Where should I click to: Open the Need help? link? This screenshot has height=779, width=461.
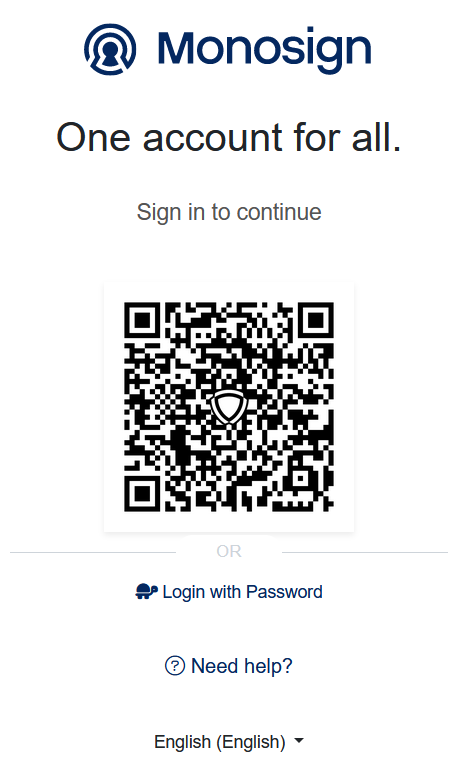click(x=229, y=666)
